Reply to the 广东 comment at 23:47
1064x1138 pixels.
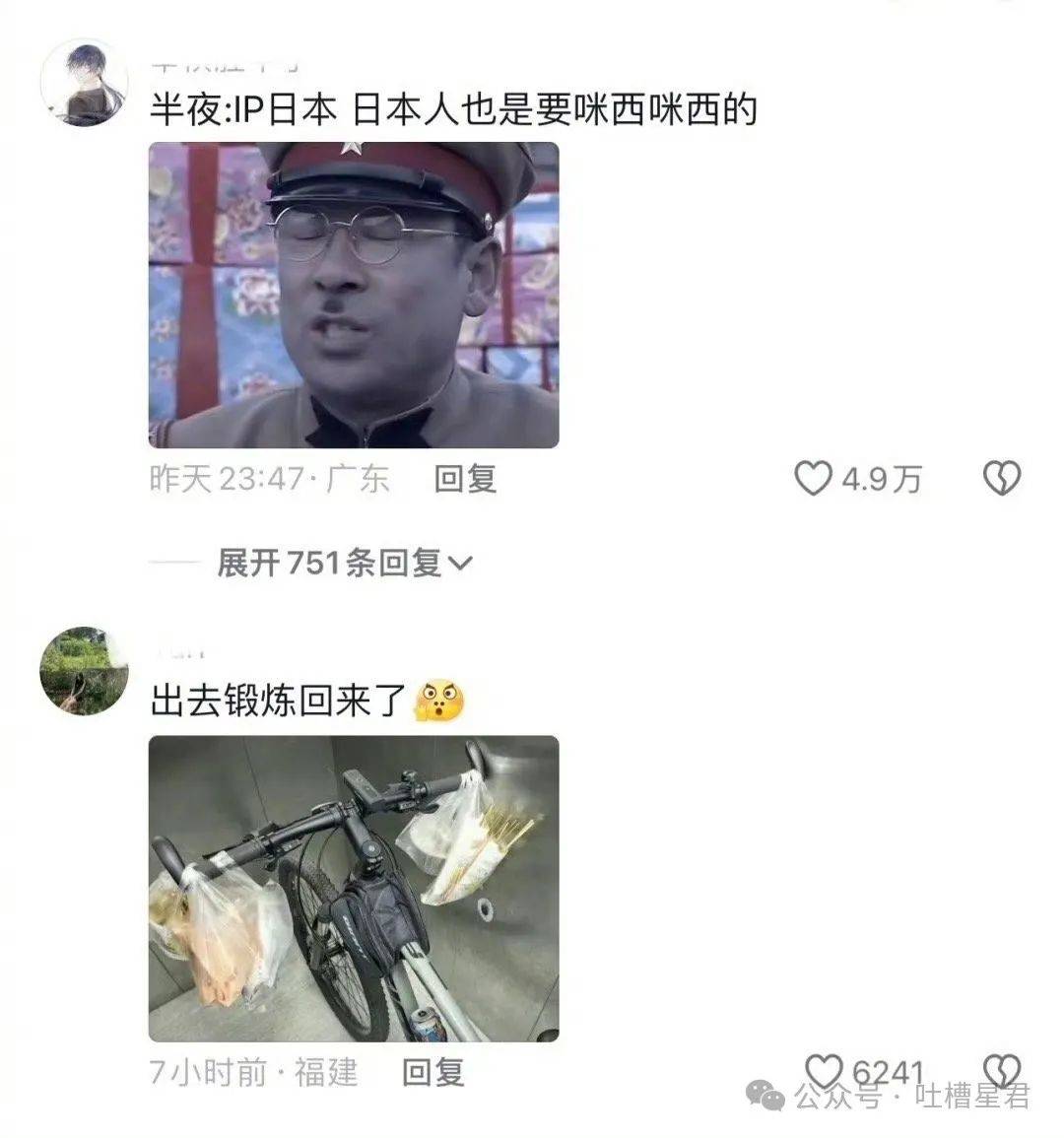pyautogui.click(x=465, y=479)
